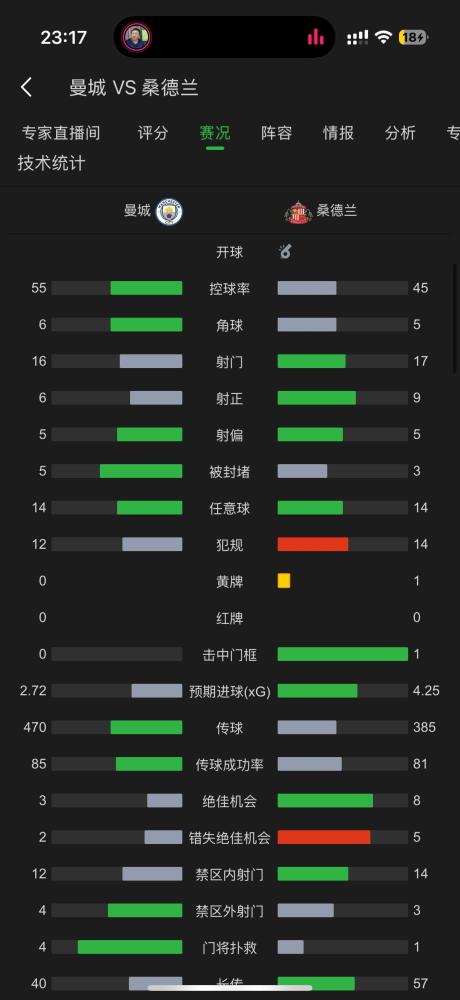Viewport: 460px width, 1000px height.
Task: Select the 赛况 tab
Action: click(x=215, y=133)
